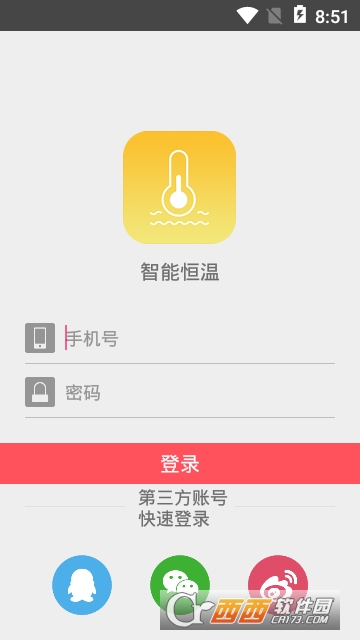Choose the Weibo login icon
360x640 pixels.
(x=278, y=585)
